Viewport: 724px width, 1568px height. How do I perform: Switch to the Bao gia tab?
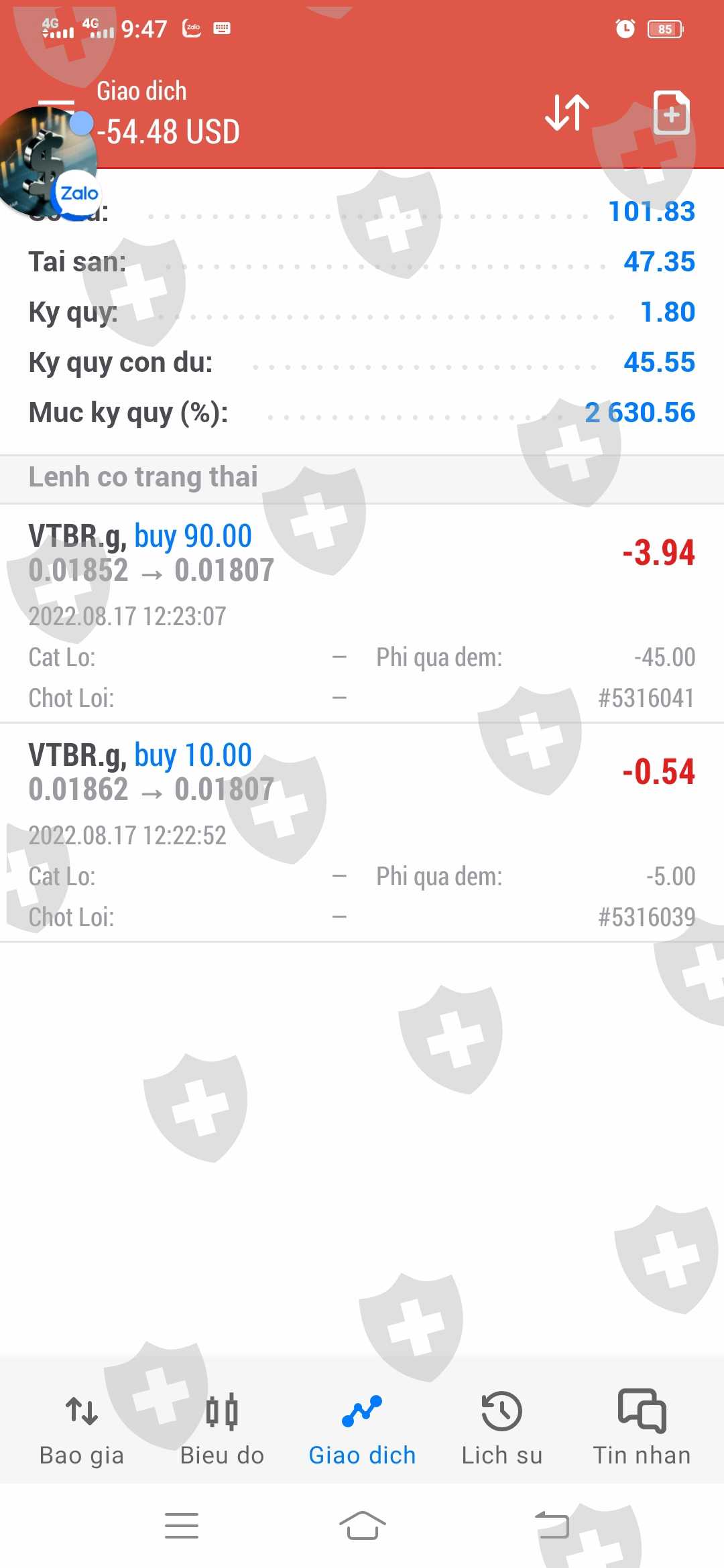click(x=82, y=1426)
